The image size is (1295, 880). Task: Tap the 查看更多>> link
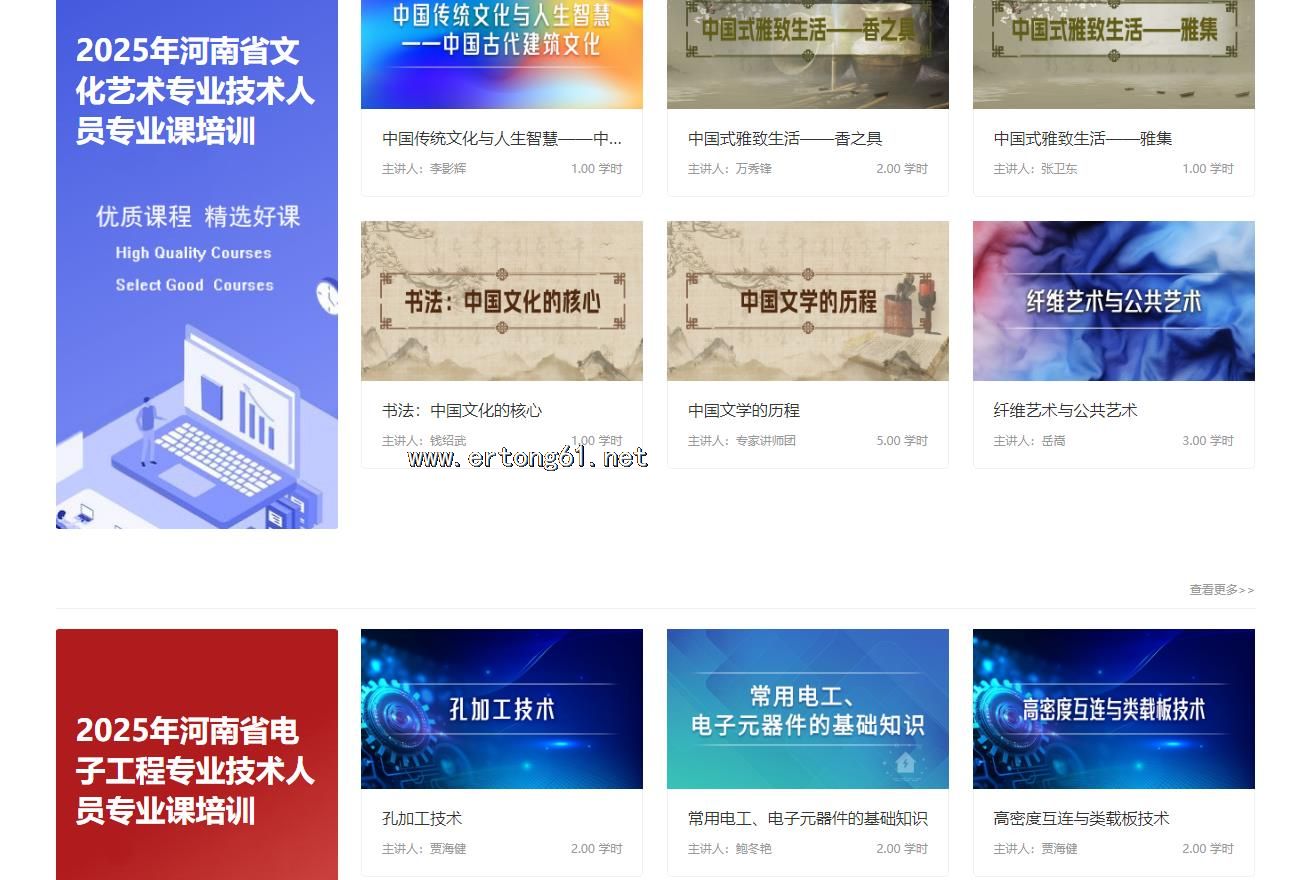pyautogui.click(x=1221, y=590)
